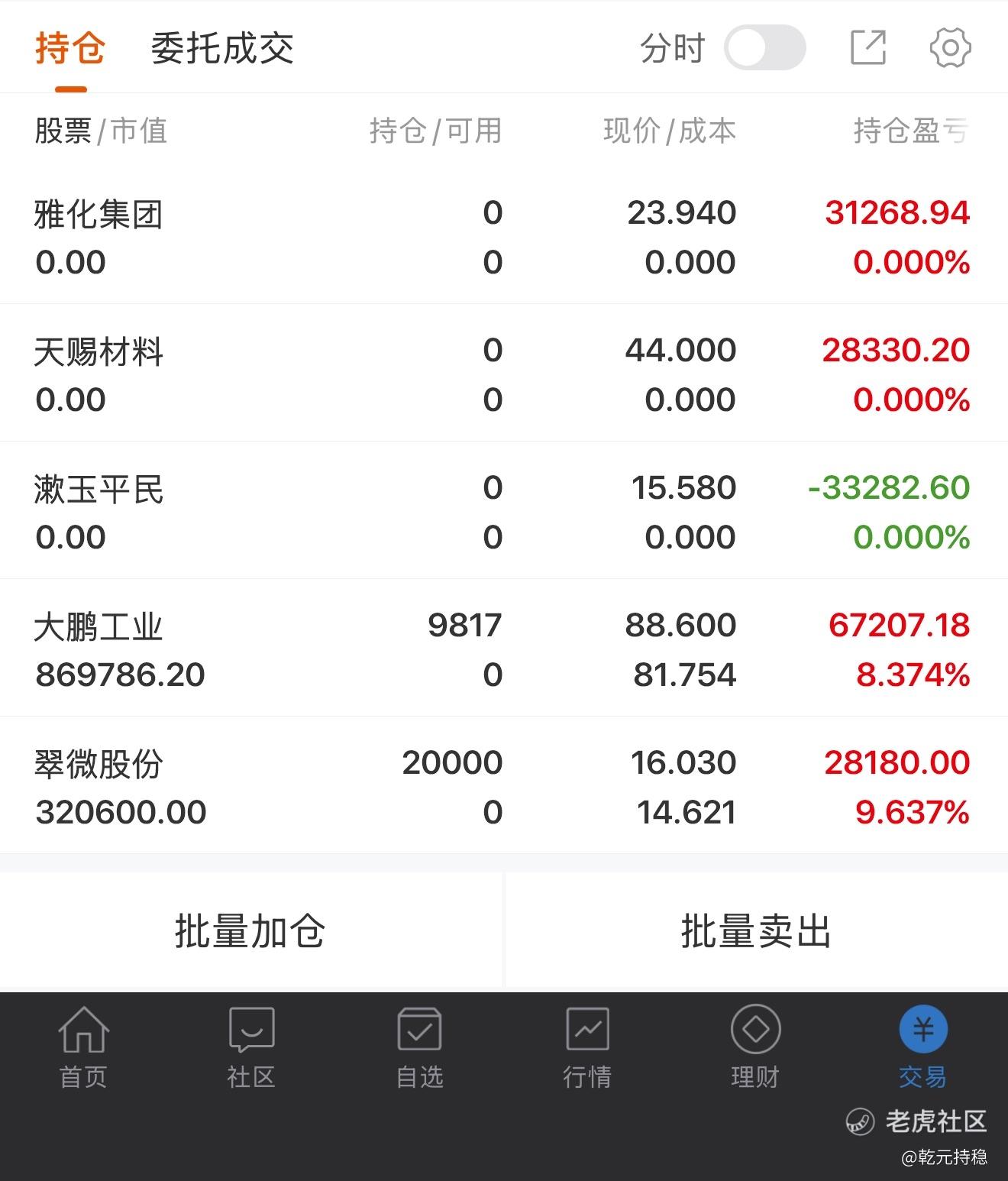The height and width of the screenshot is (1181, 1008).
Task: Open the 理财 tab
Action: click(x=755, y=1047)
